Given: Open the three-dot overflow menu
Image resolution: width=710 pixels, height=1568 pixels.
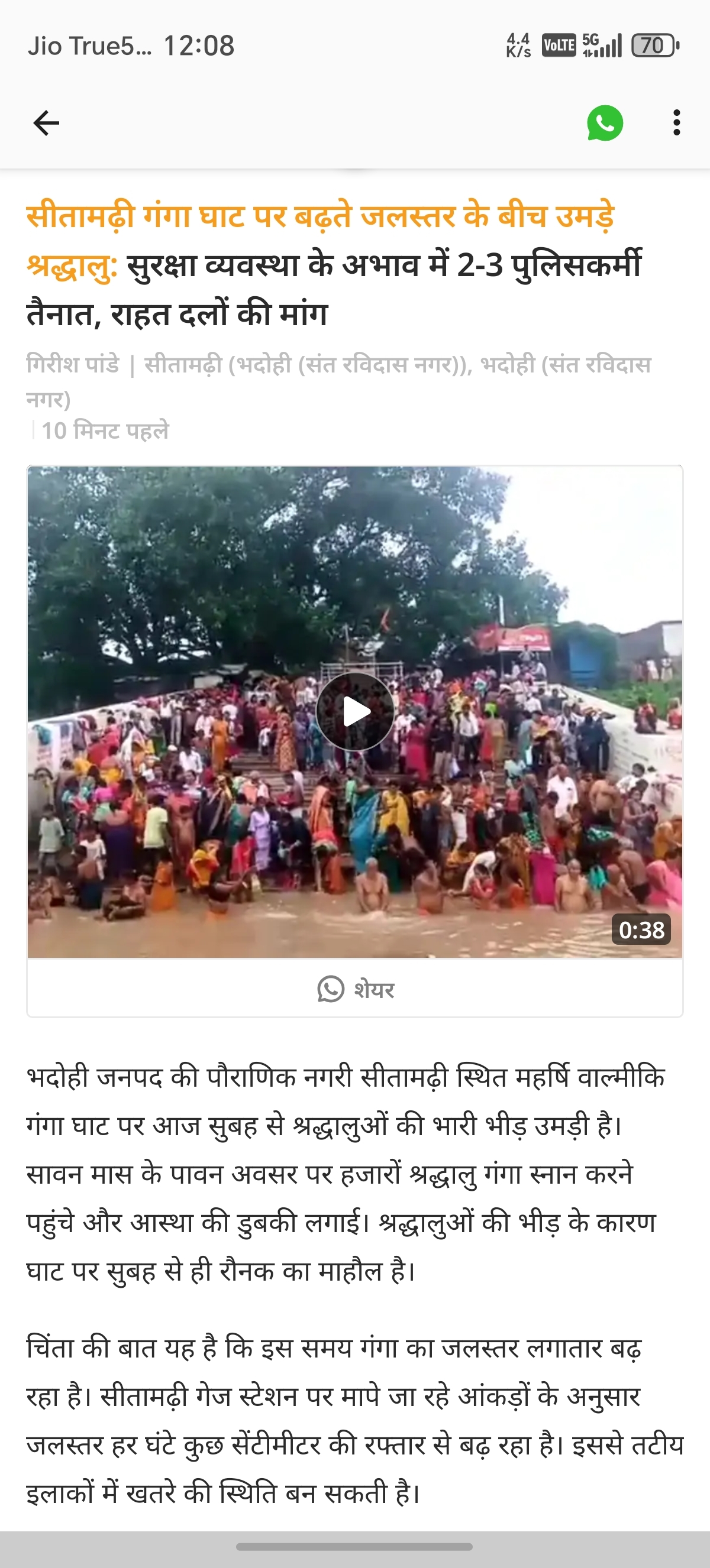Looking at the screenshot, I should (676, 123).
